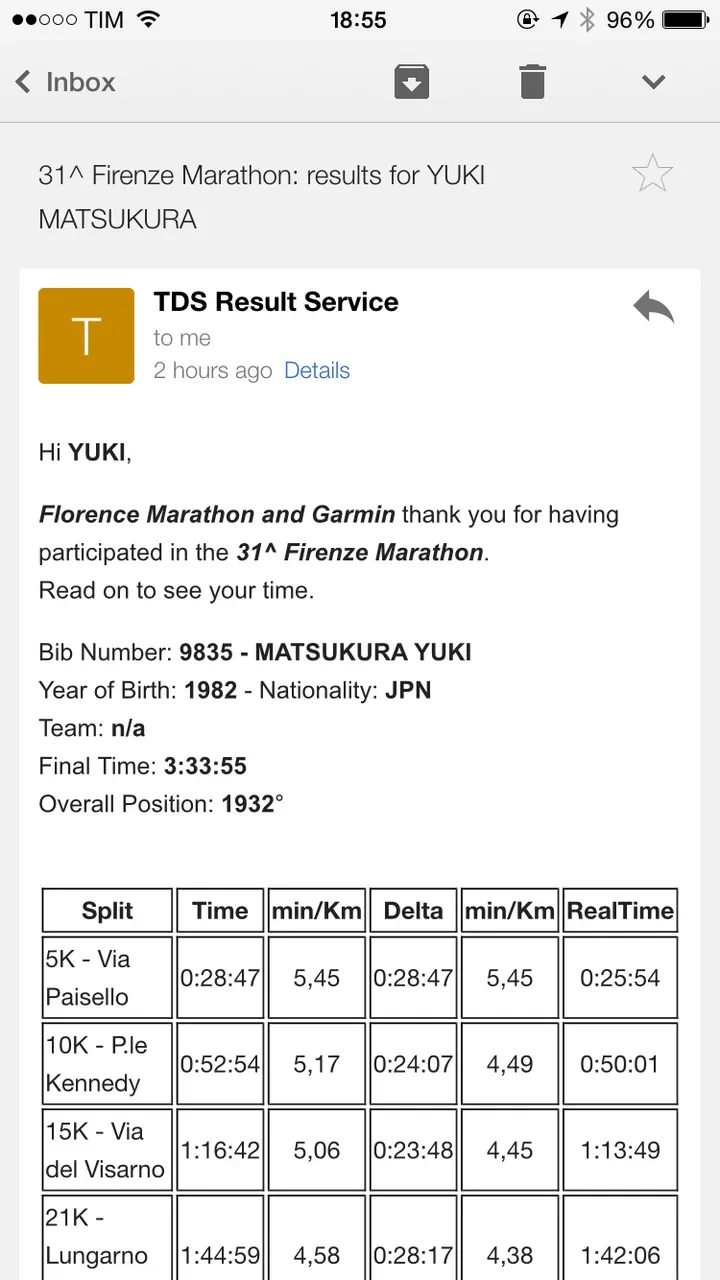The image size is (720, 1280).
Task: Delete this email with the trash icon
Action: pos(532,82)
